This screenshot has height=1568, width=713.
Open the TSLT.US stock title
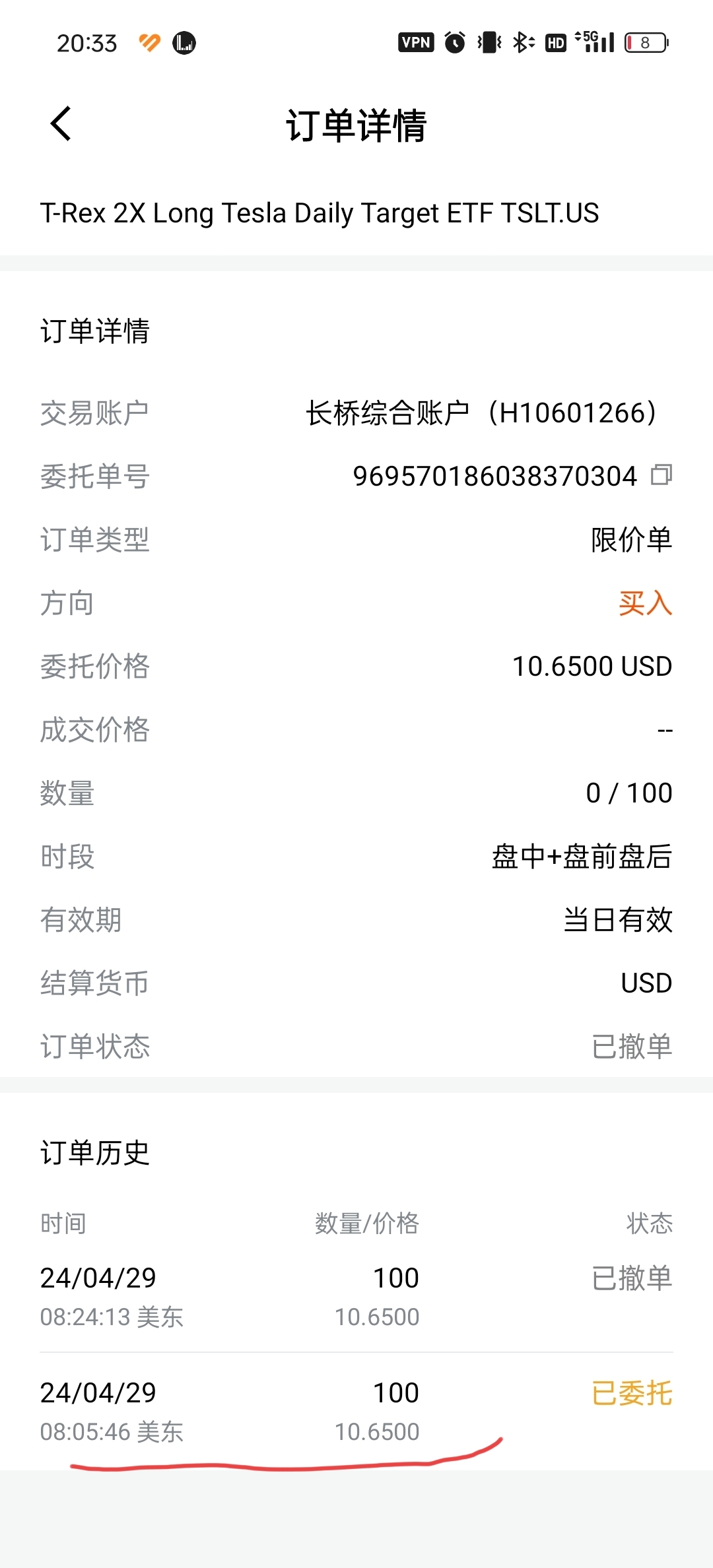tap(320, 213)
